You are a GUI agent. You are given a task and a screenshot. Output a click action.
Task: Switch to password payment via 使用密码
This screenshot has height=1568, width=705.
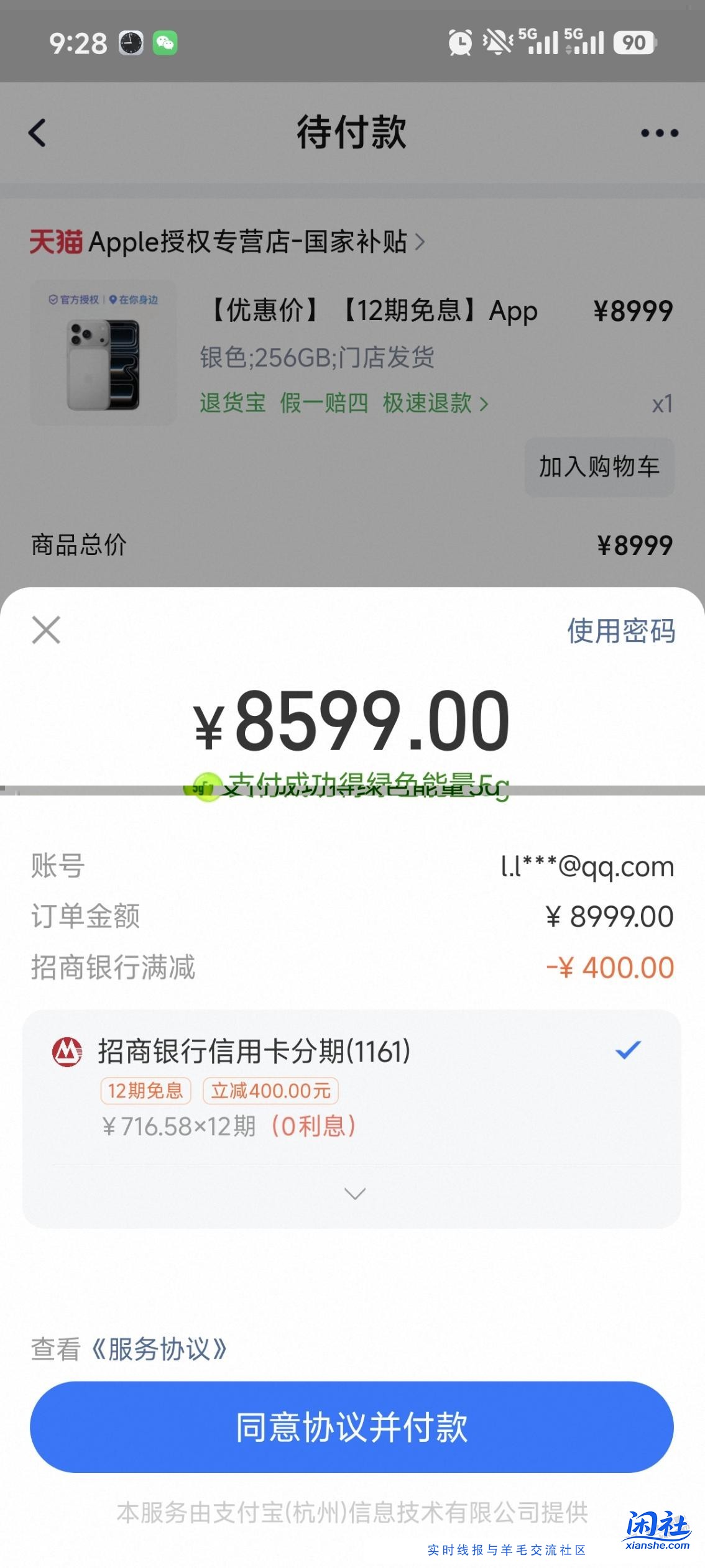pos(621,633)
